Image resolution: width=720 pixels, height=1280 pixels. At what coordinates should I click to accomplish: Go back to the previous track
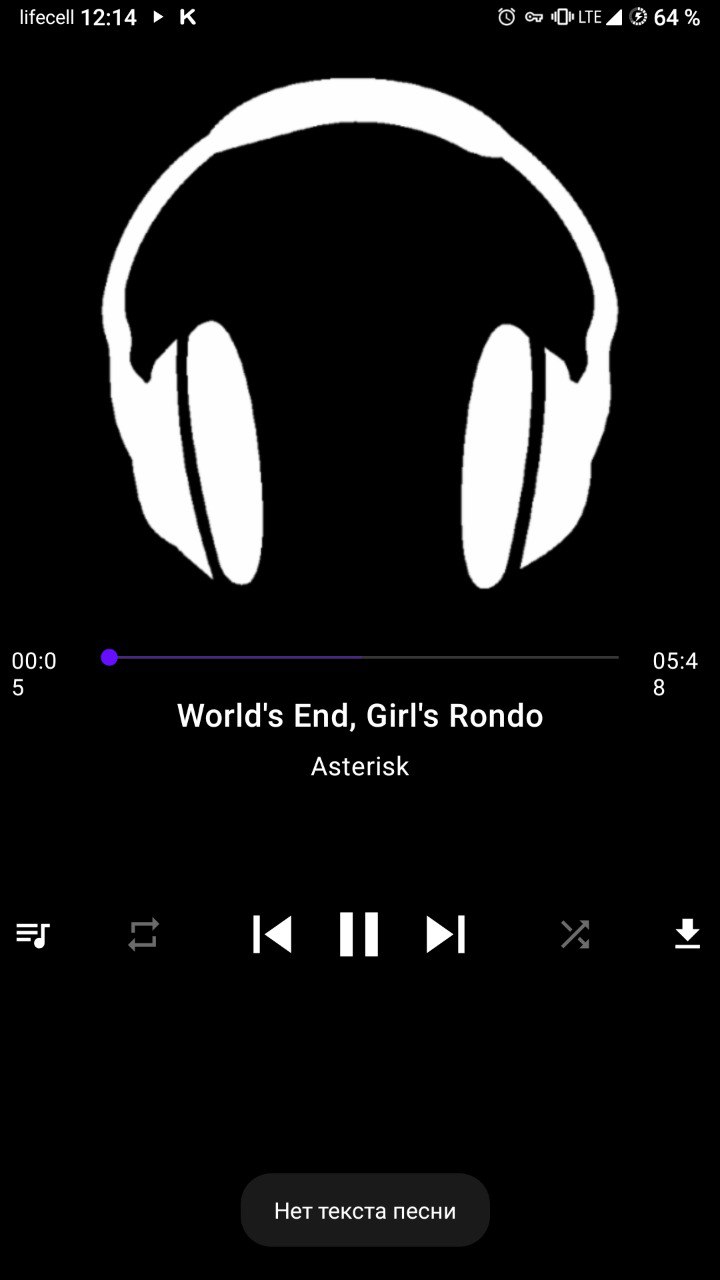click(x=272, y=934)
